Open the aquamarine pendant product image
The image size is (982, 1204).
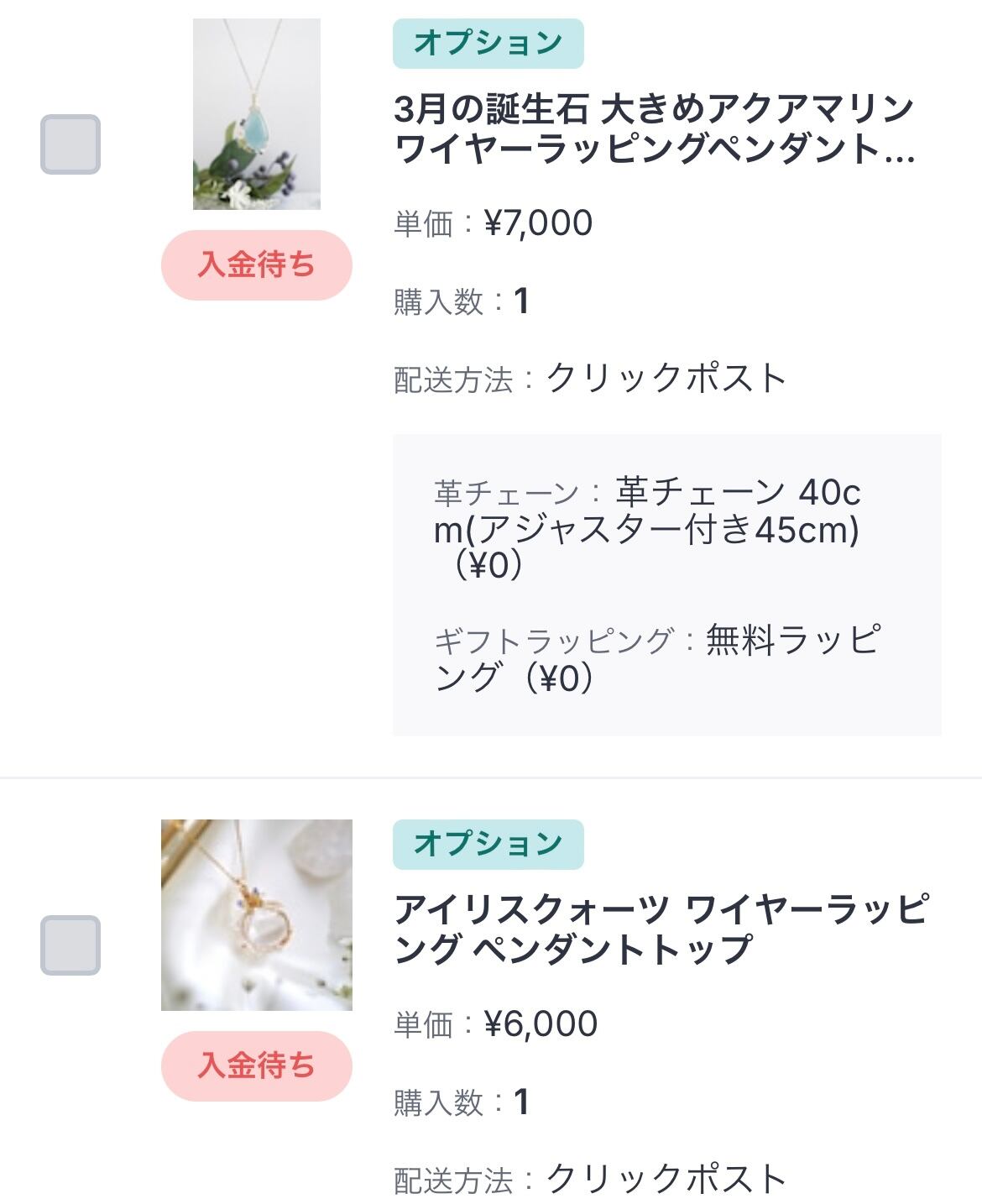[257, 114]
